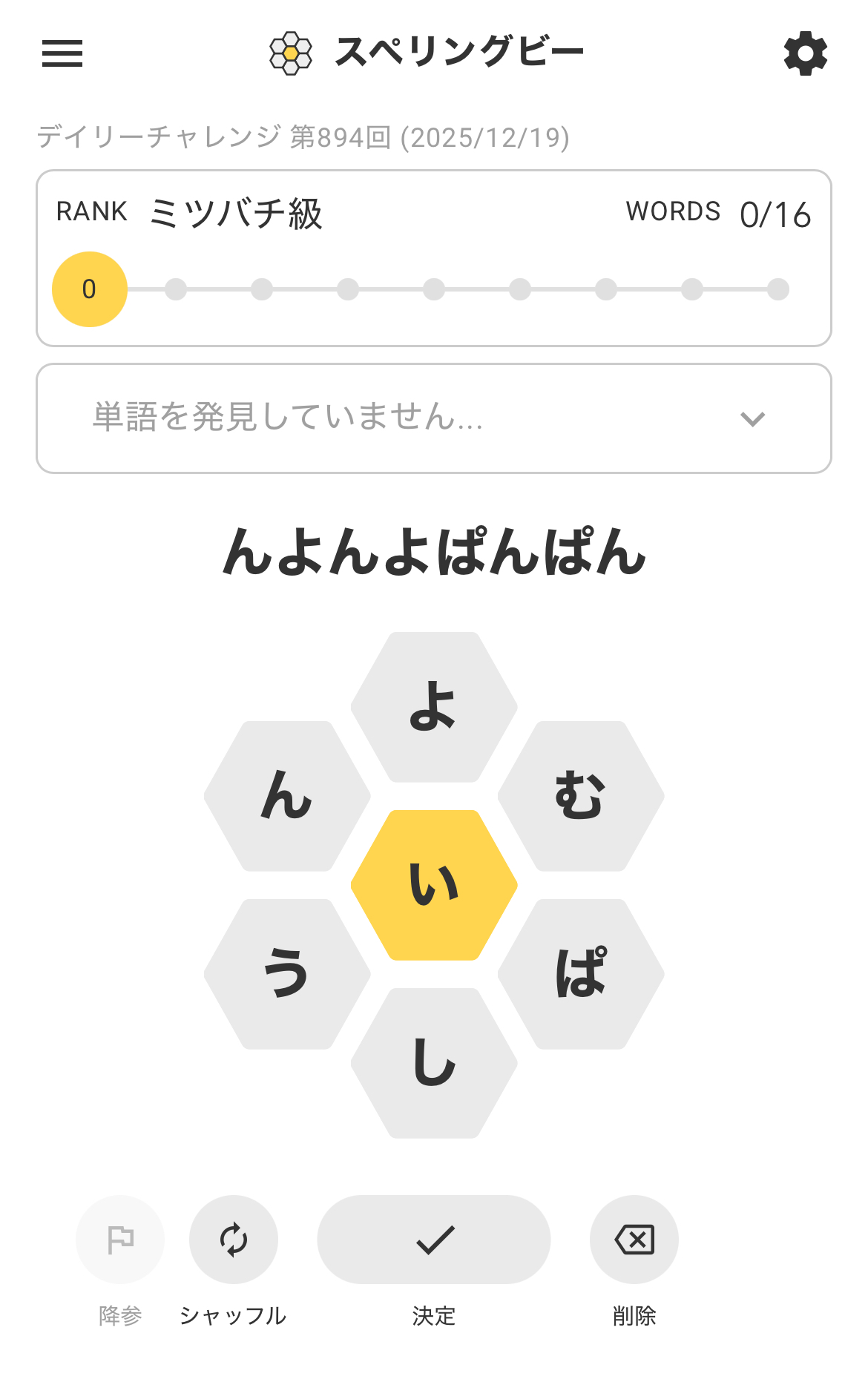Shuffle the letters with シャッフル
Image resolution: width=868 pixels, height=1382 pixels.
tap(234, 1240)
